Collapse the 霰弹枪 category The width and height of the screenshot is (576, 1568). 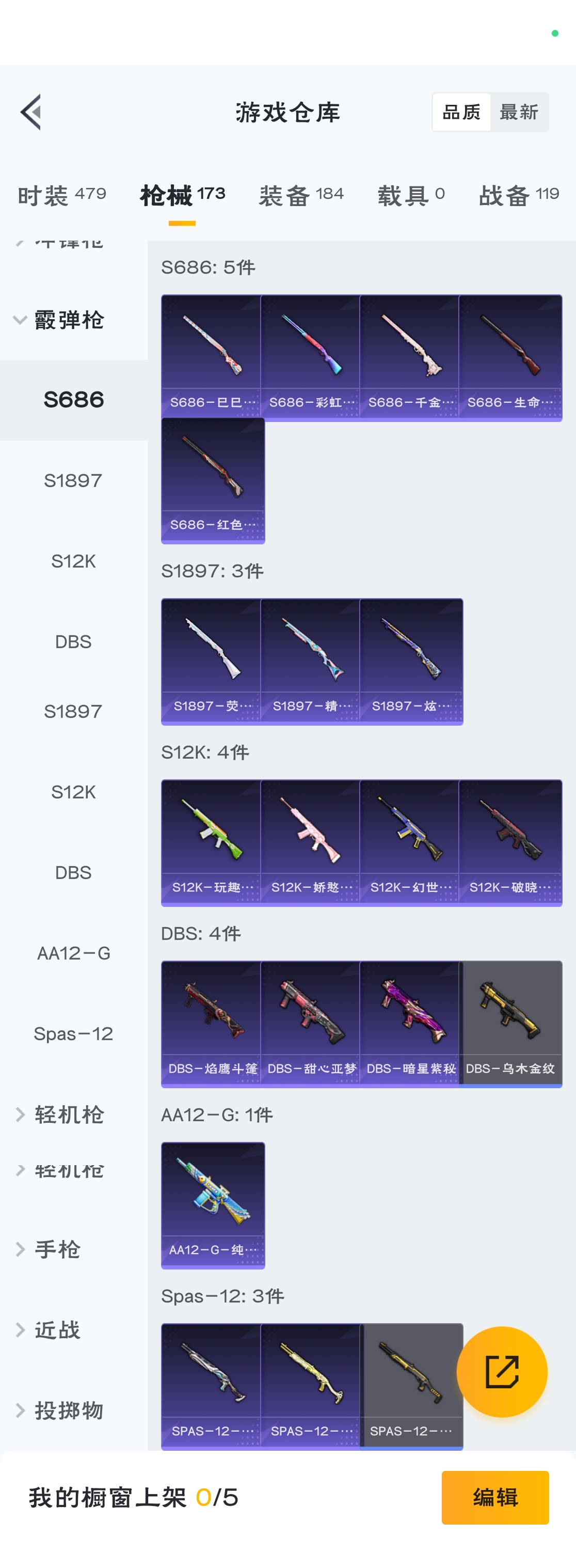click(x=58, y=320)
